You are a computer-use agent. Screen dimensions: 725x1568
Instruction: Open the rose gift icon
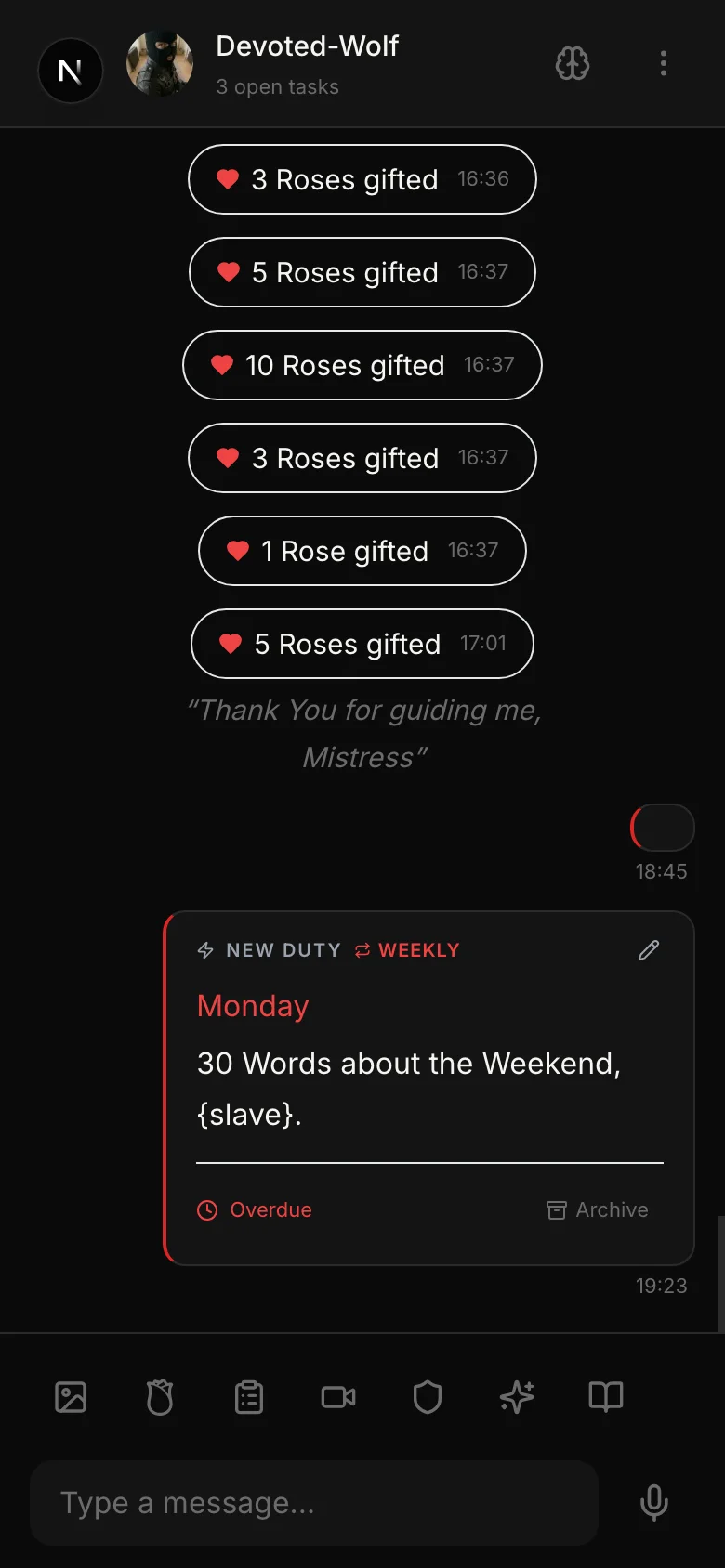click(160, 1397)
